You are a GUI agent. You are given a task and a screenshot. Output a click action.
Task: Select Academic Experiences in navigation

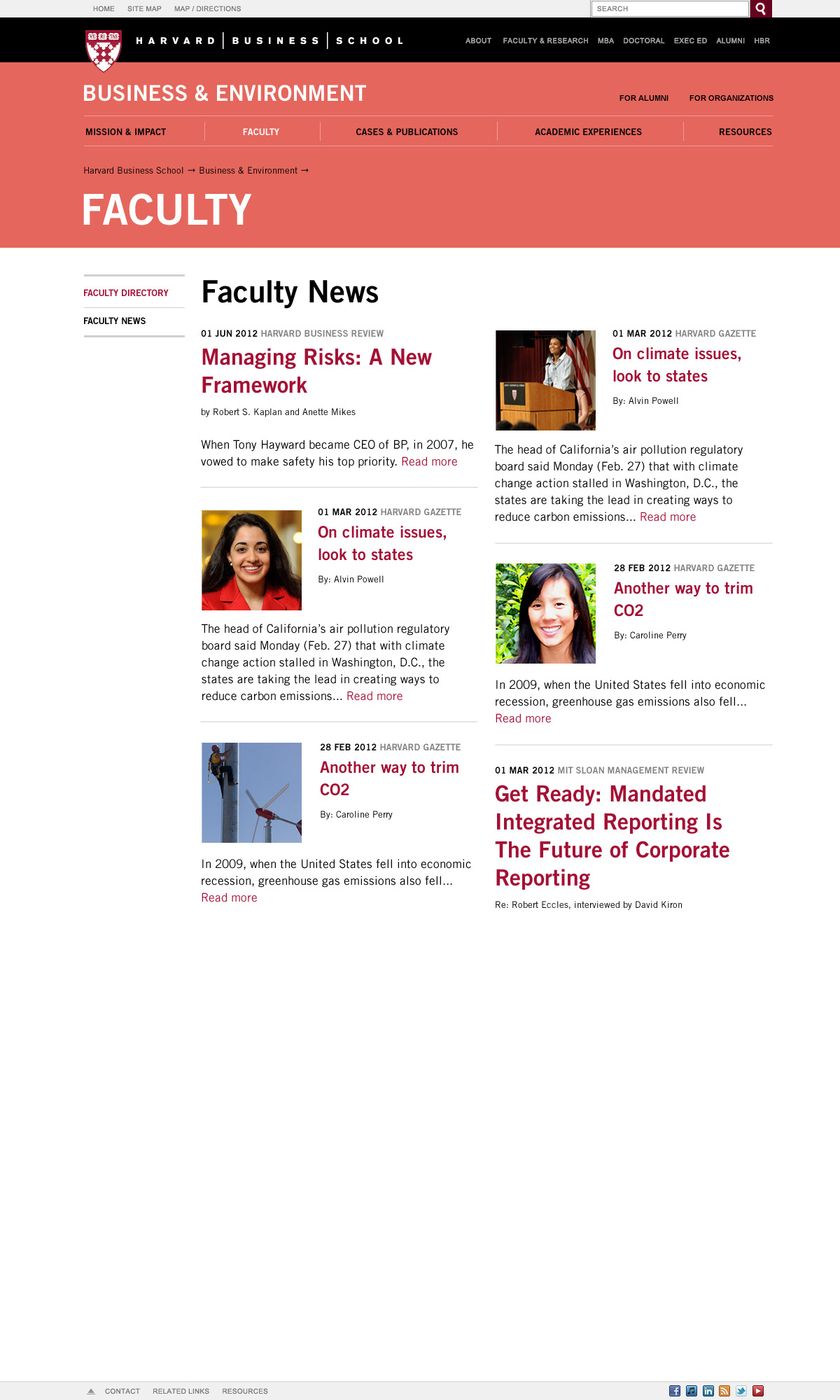pos(588,132)
